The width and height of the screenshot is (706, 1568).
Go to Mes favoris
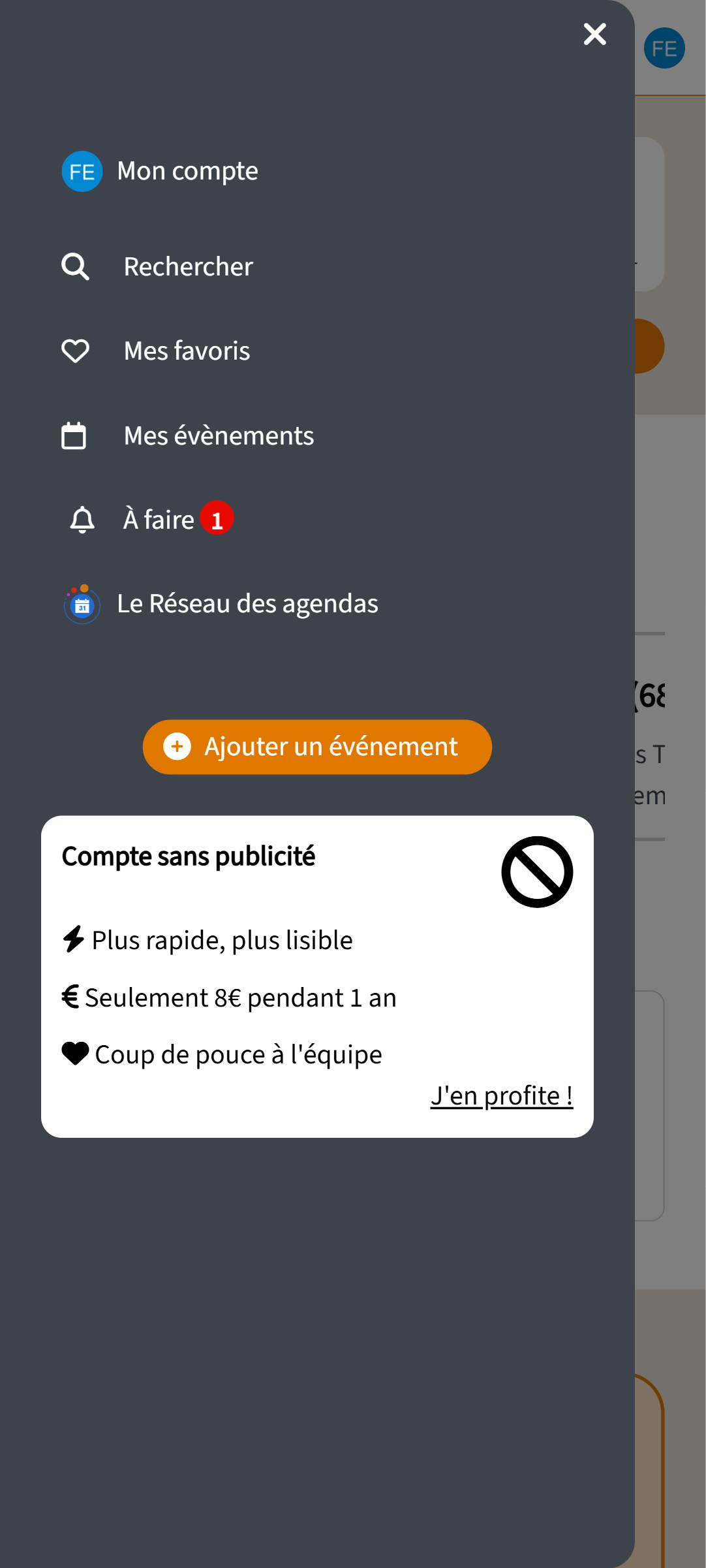[x=186, y=351]
